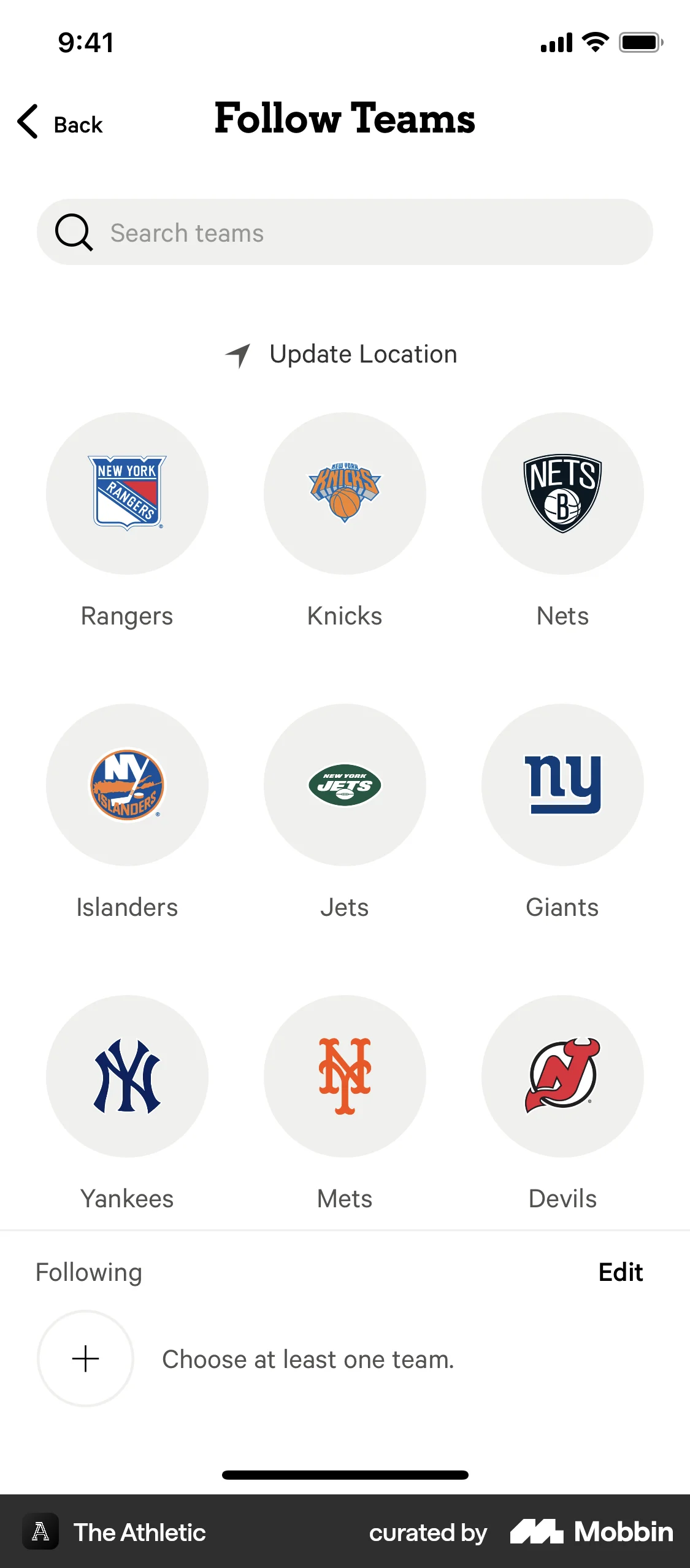Select the Nets team logo

562,493
